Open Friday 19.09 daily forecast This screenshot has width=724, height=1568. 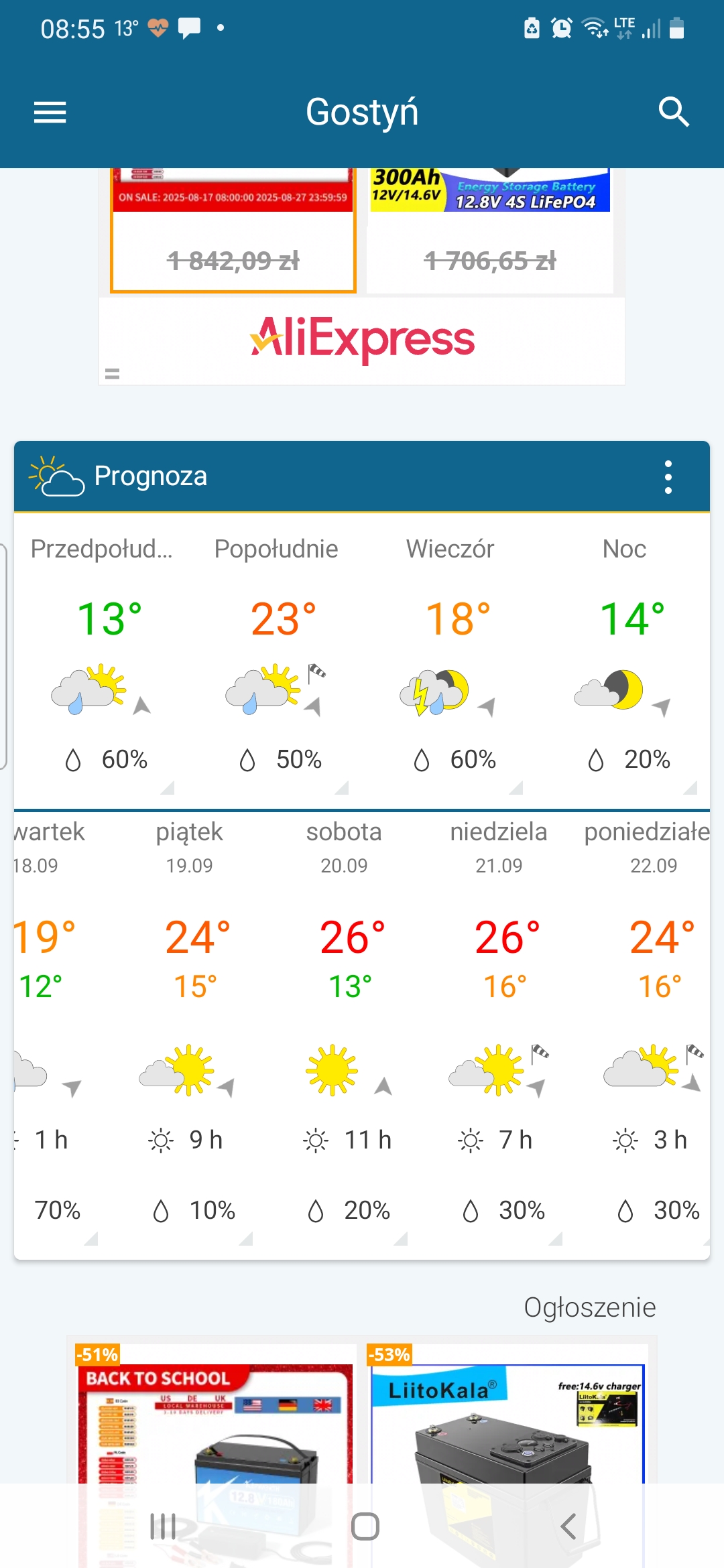190,1025
